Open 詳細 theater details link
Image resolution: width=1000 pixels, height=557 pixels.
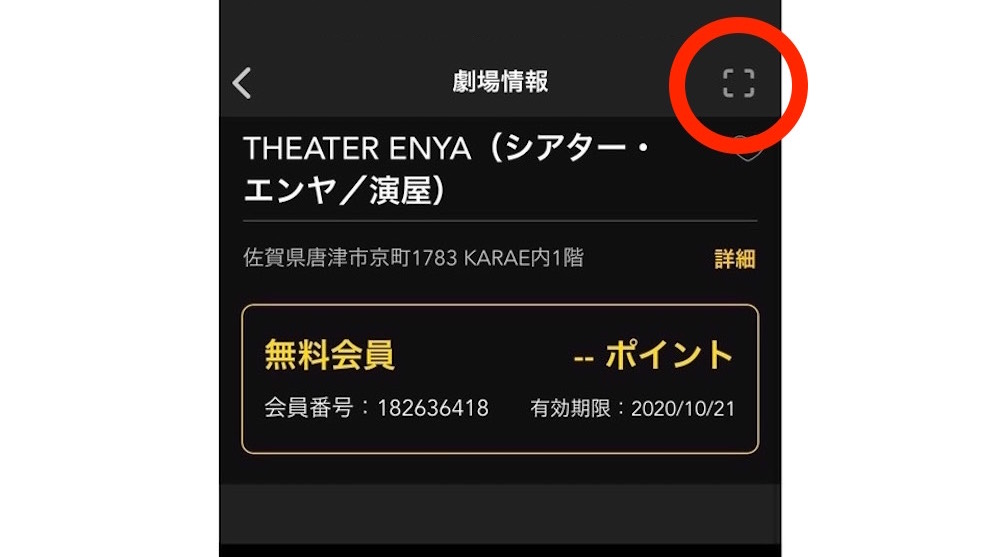tap(735, 259)
